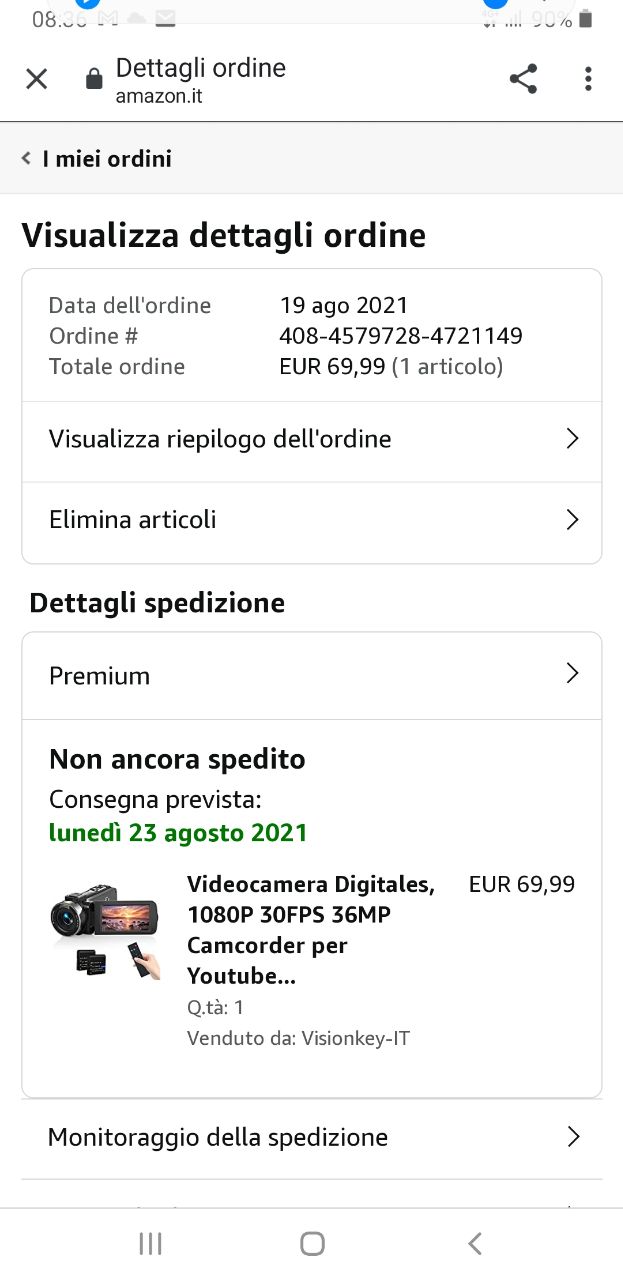Viewport: 623px width, 1280px height.
Task: Open the Premium shipping row
Action: pos(311,676)
